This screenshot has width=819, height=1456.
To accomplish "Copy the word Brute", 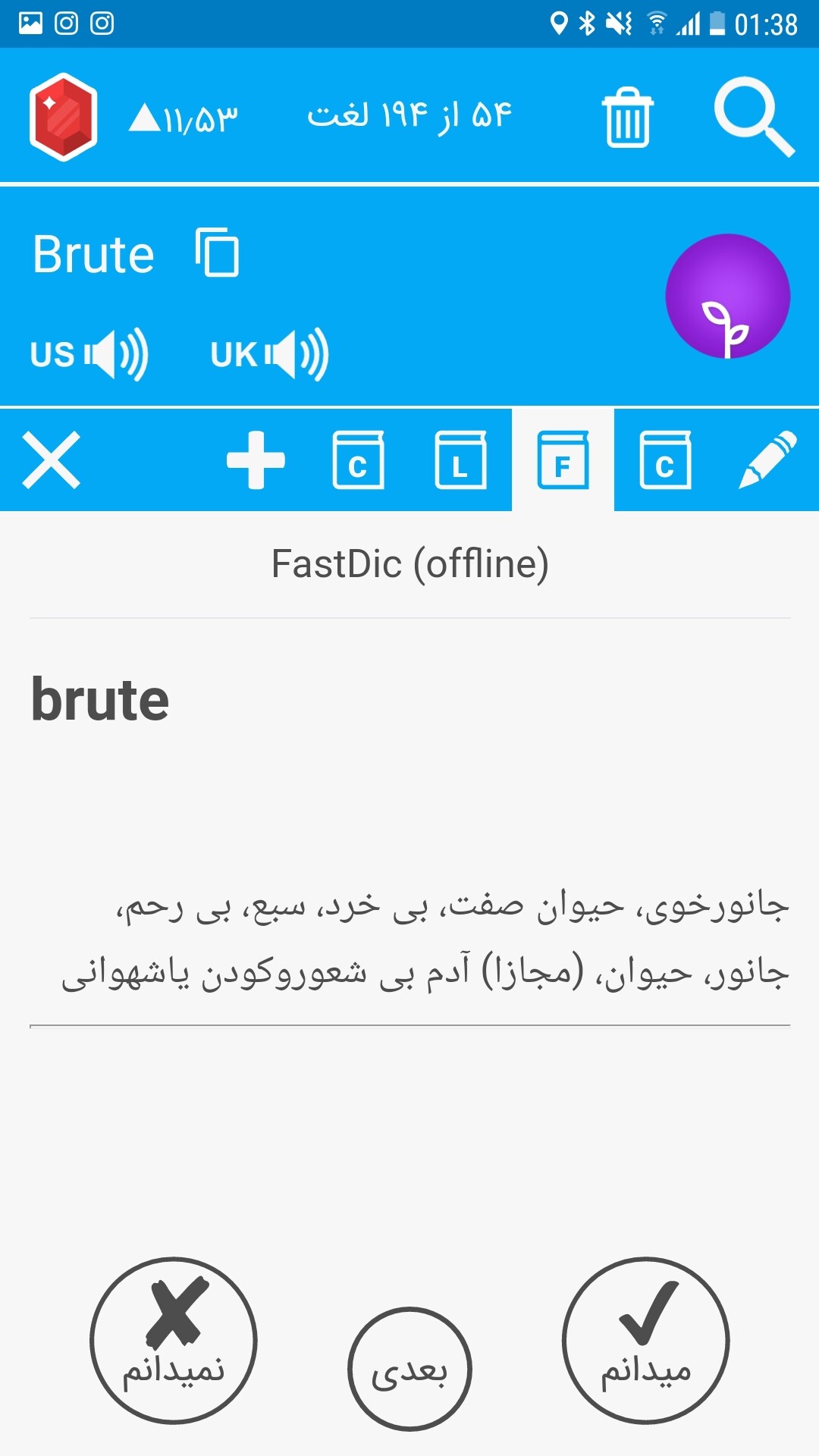I will 217,253.
